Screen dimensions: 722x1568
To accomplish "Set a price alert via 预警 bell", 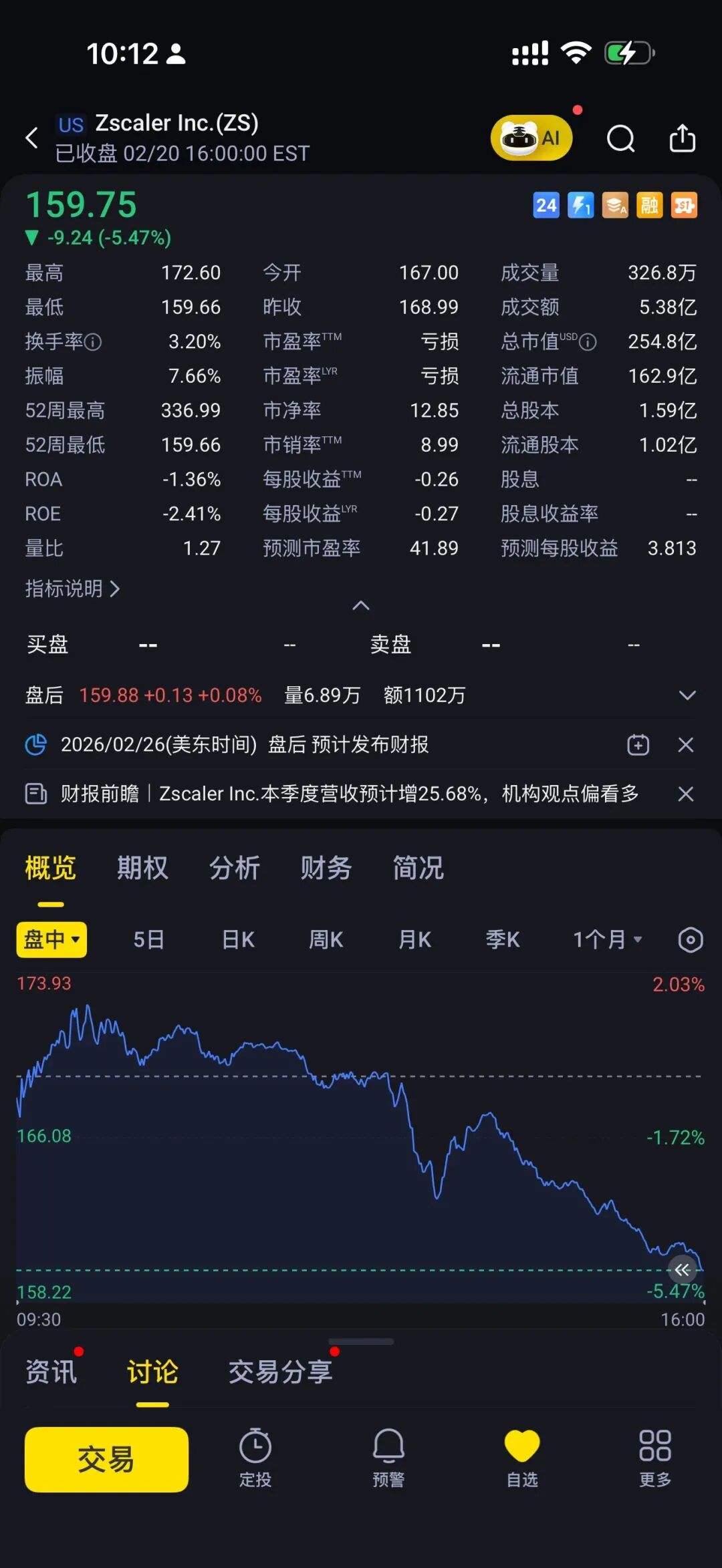I will (389, 1458).
